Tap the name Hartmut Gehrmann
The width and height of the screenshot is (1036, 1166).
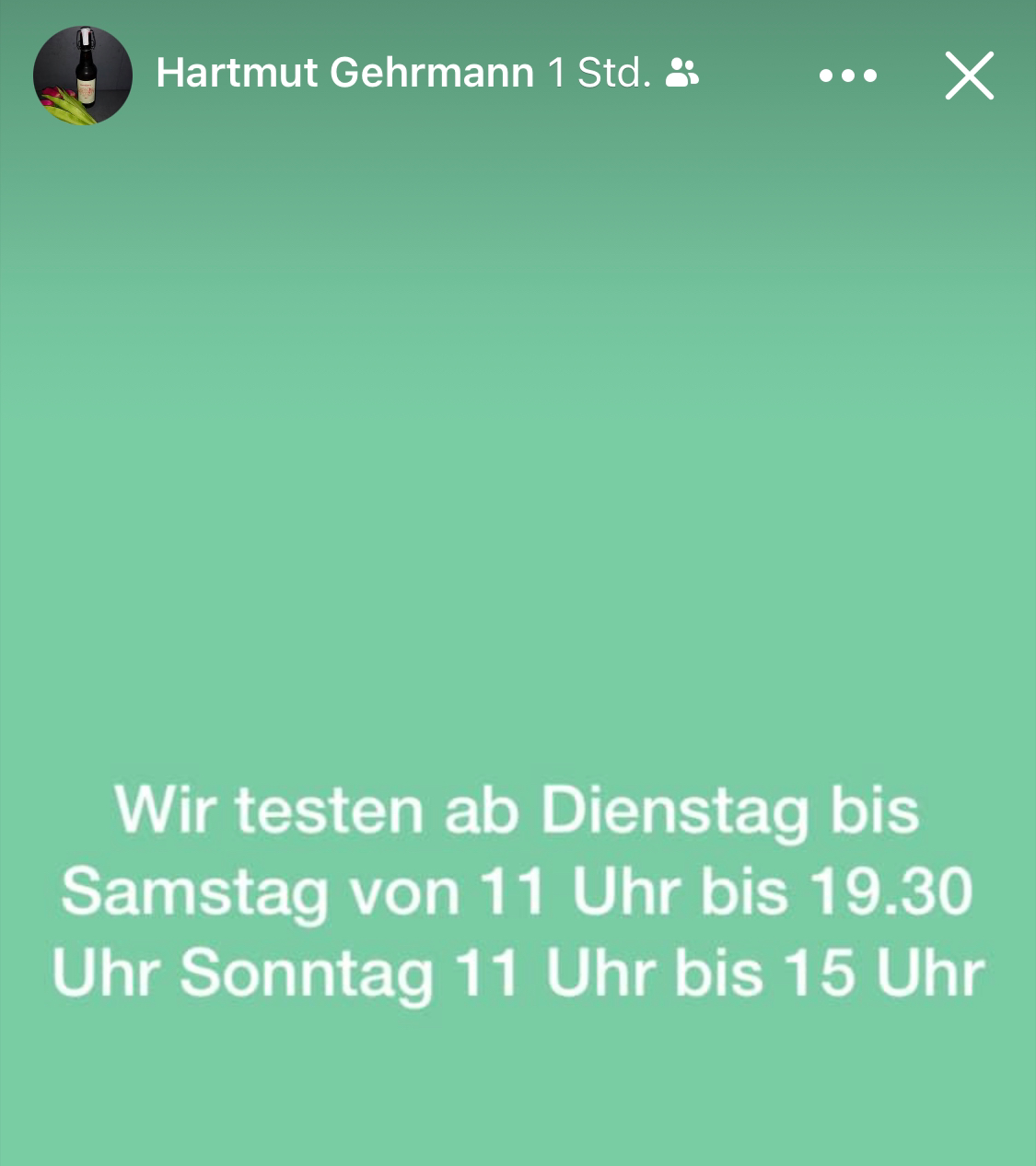tap(344, 73)
